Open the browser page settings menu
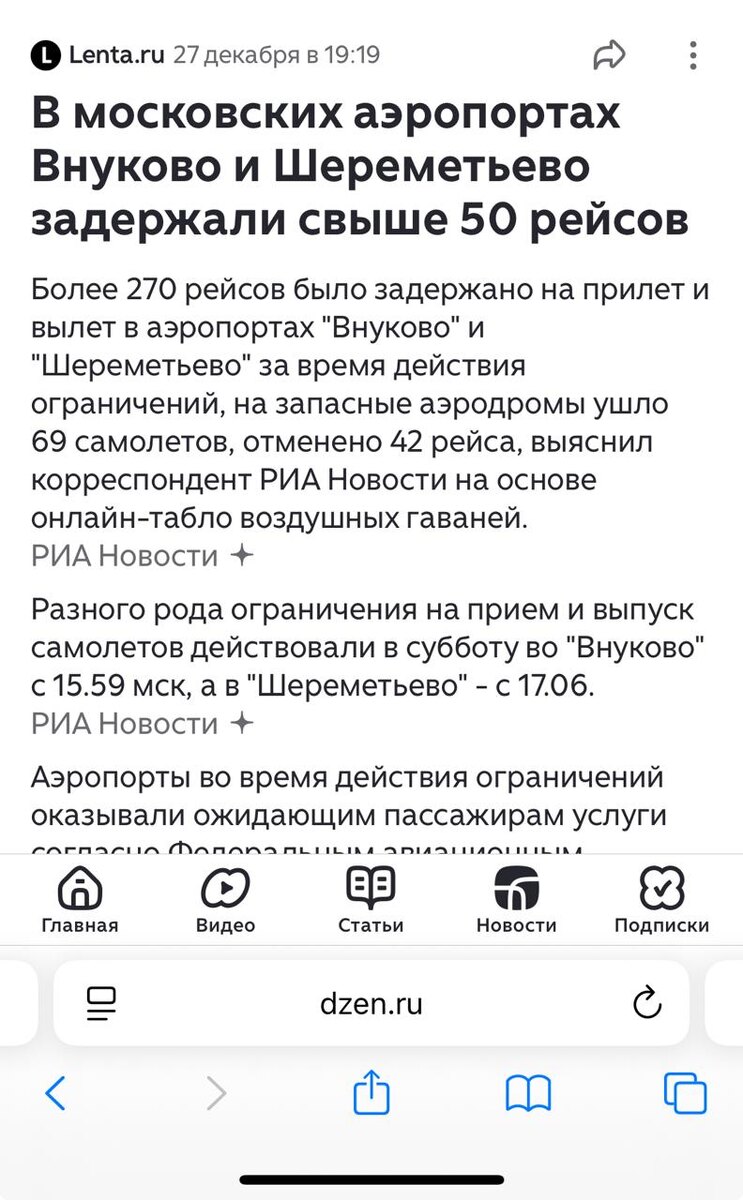Screen dimensions: 743x1200 click(x=102, y=1003)
